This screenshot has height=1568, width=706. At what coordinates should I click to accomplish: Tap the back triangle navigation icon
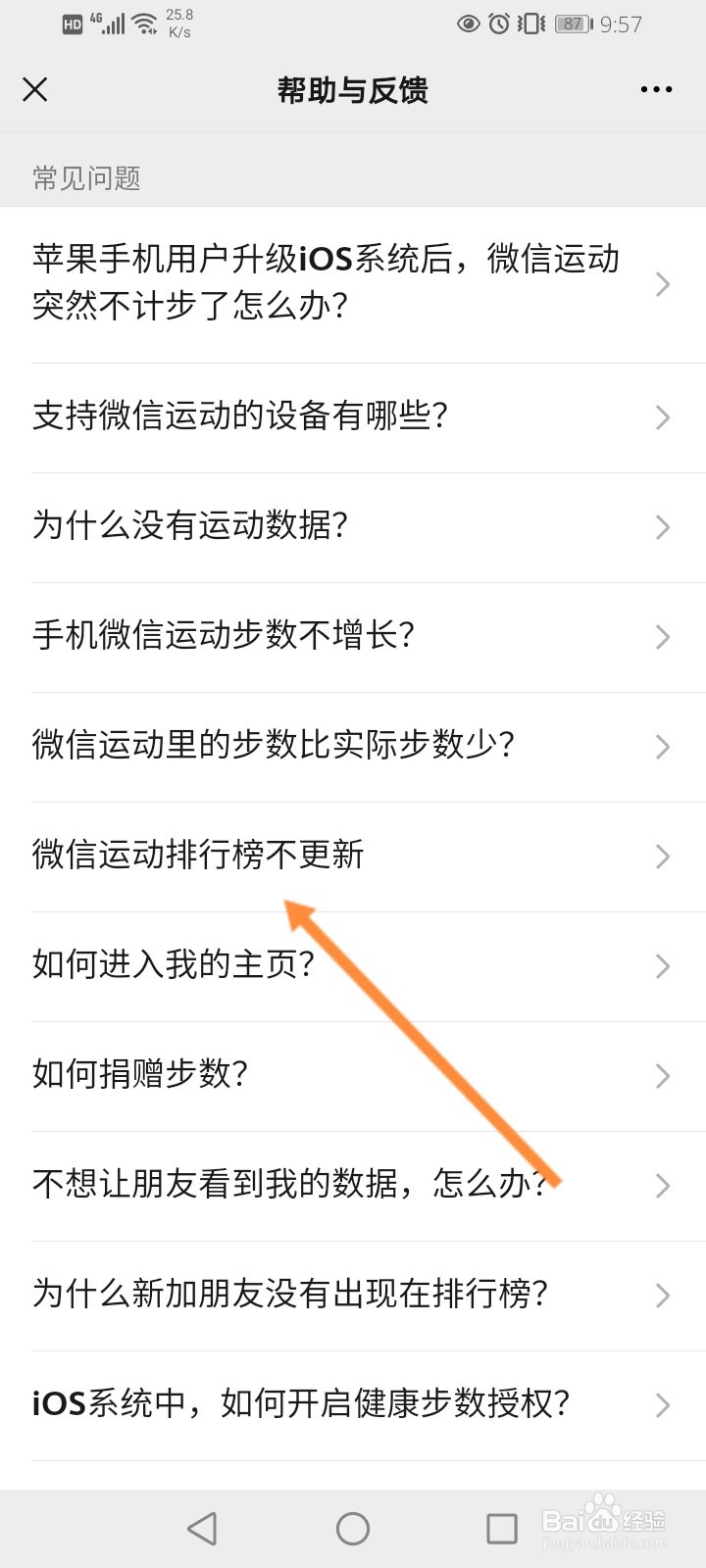[201, 1527]
